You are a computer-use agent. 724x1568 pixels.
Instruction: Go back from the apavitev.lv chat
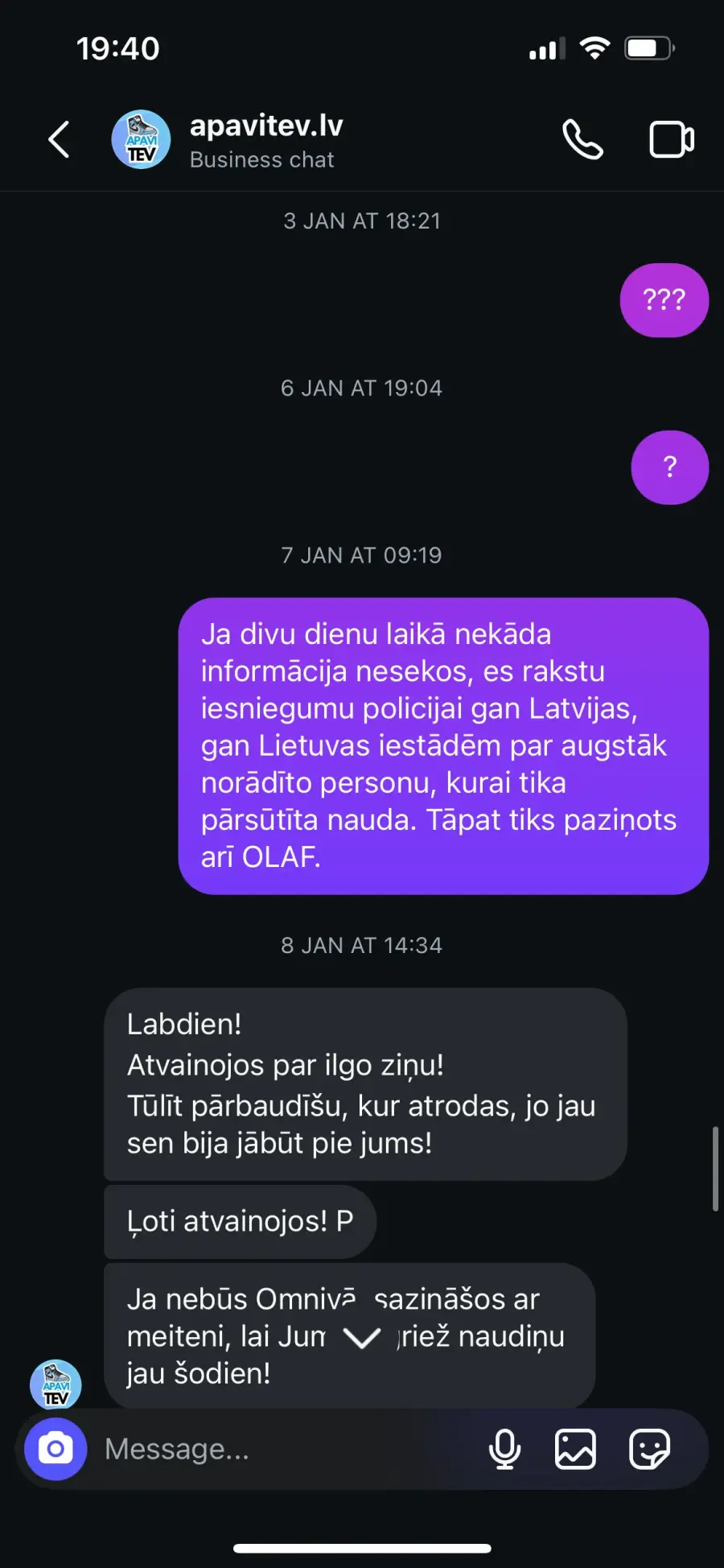59,140
